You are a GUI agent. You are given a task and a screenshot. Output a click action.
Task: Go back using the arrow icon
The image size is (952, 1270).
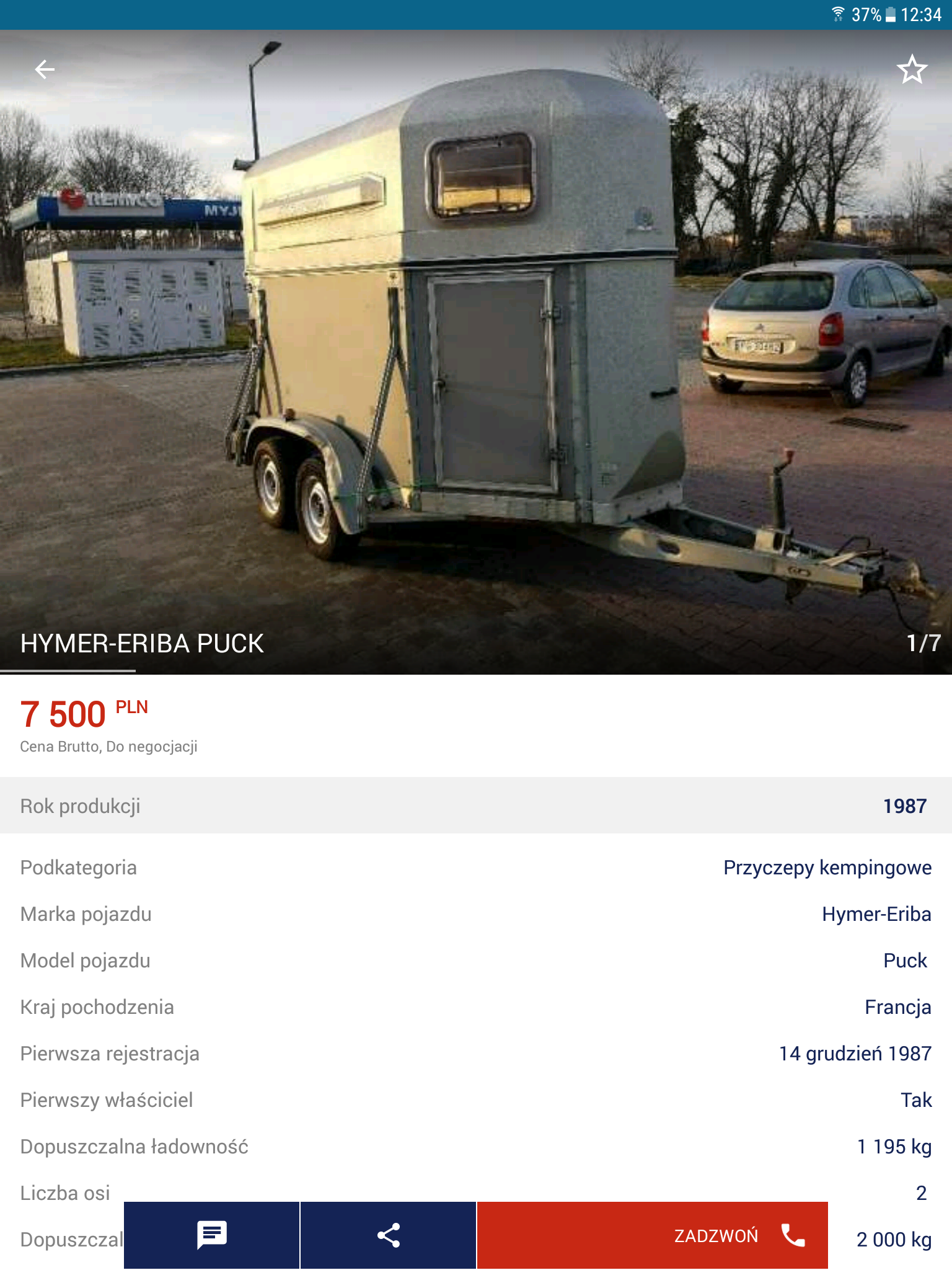(x=45, y=69)
